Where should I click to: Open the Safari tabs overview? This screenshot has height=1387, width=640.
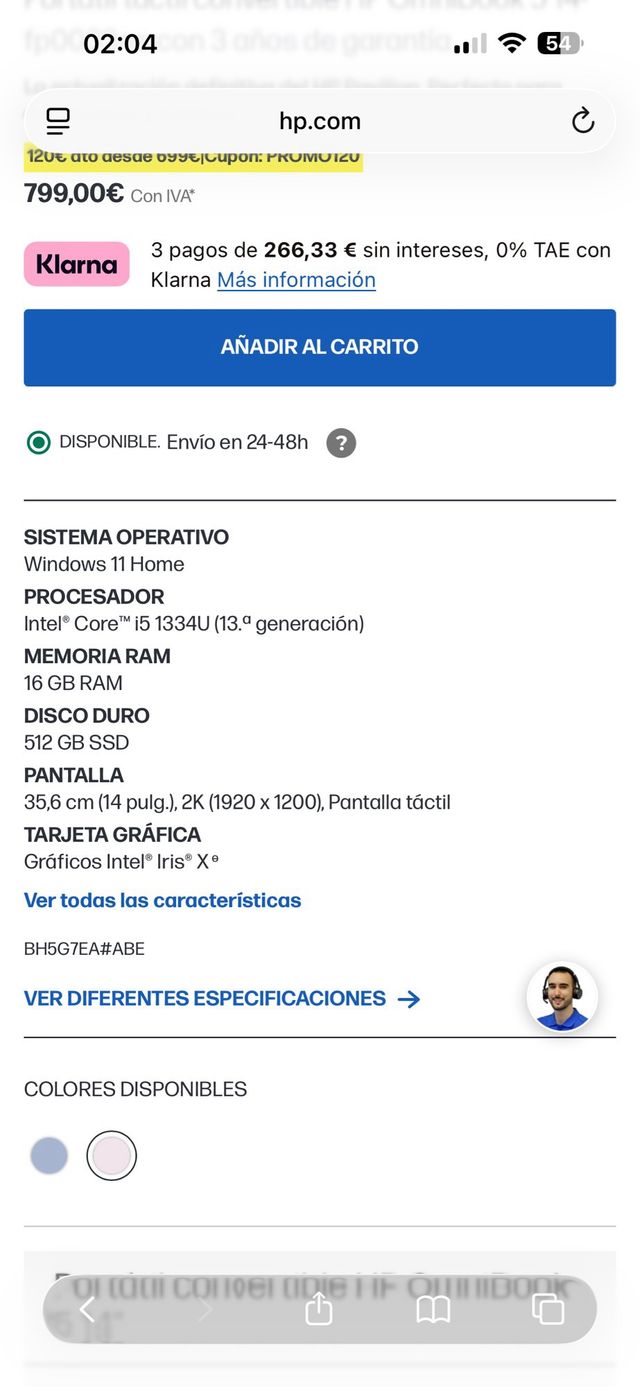[548, 1309]
